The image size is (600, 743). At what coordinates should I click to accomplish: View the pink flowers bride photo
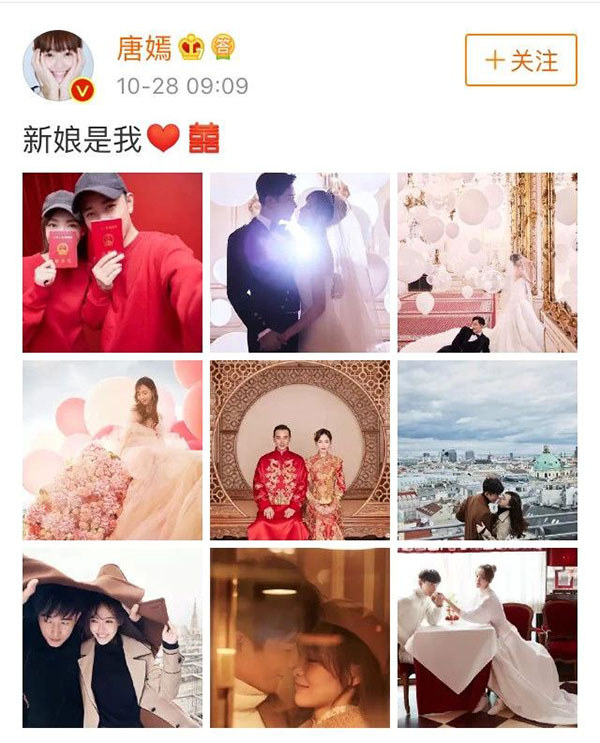[x=112, y=450]
